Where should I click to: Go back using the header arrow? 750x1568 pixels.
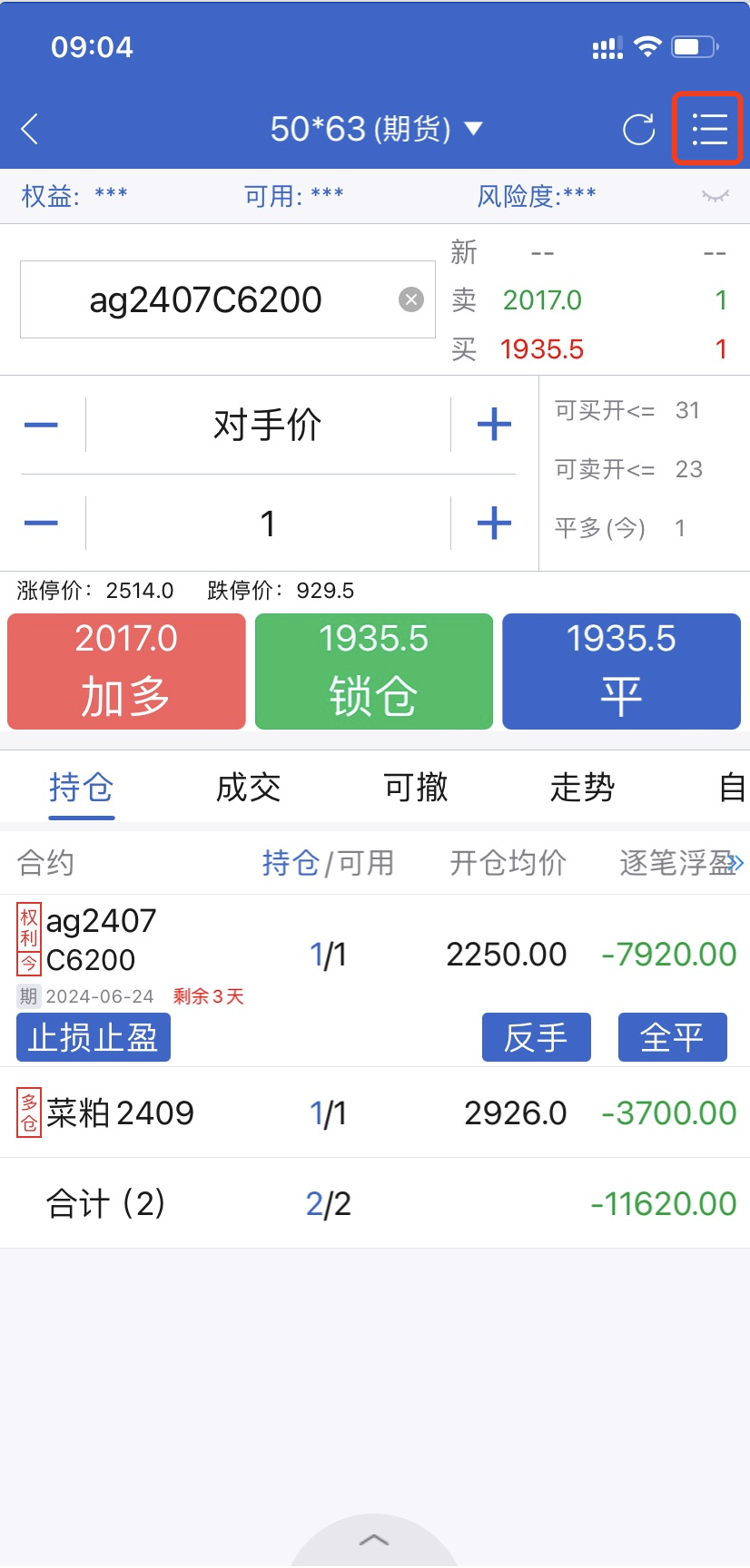(30, 129)
